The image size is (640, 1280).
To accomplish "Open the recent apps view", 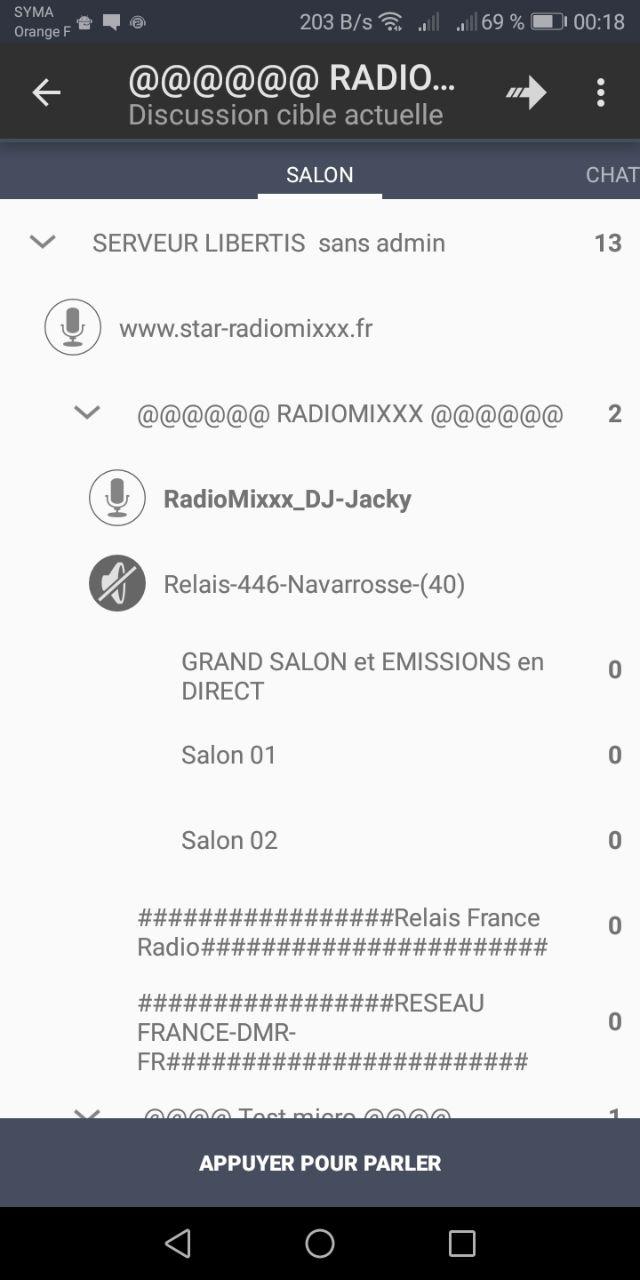I will click(x=462, y=1243).
